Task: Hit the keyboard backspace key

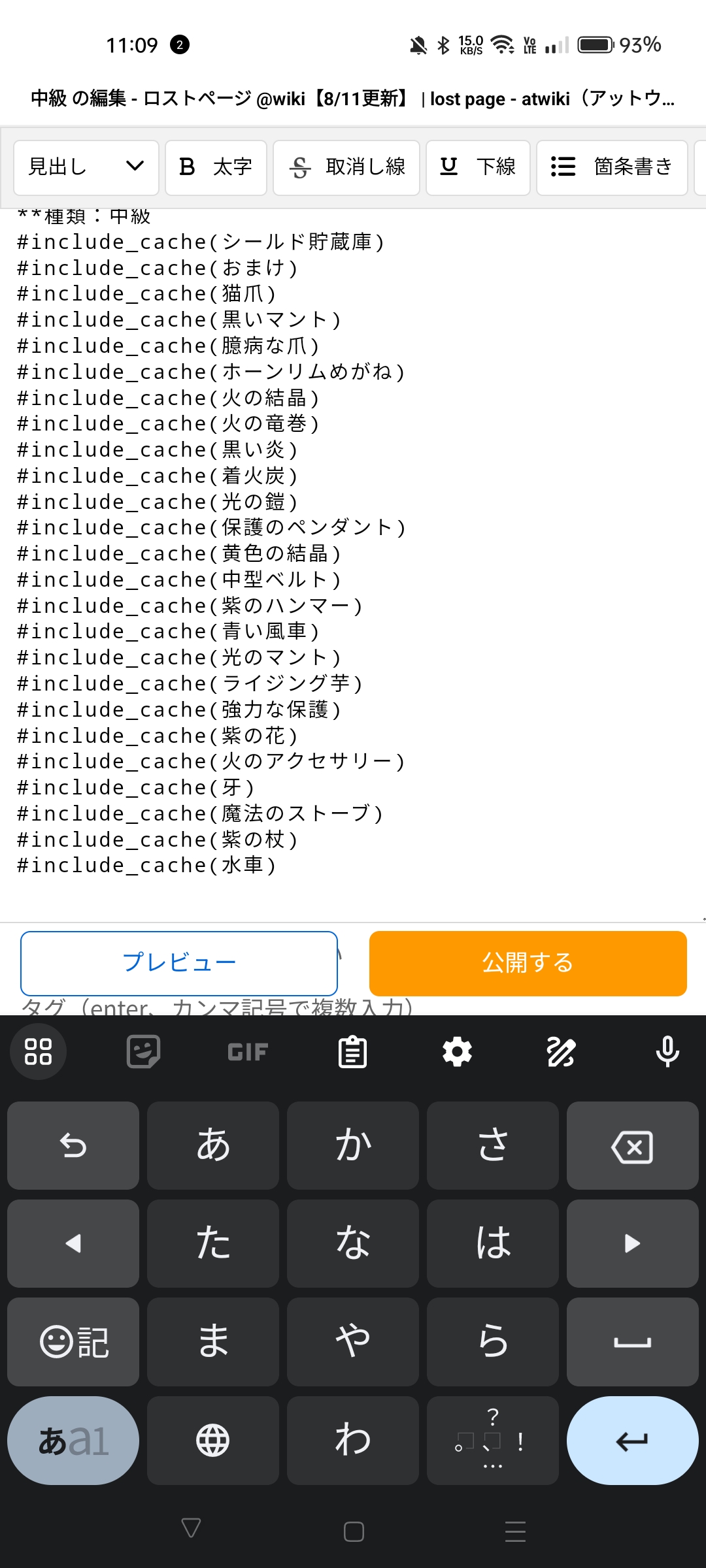Action: click(632, 1146)
